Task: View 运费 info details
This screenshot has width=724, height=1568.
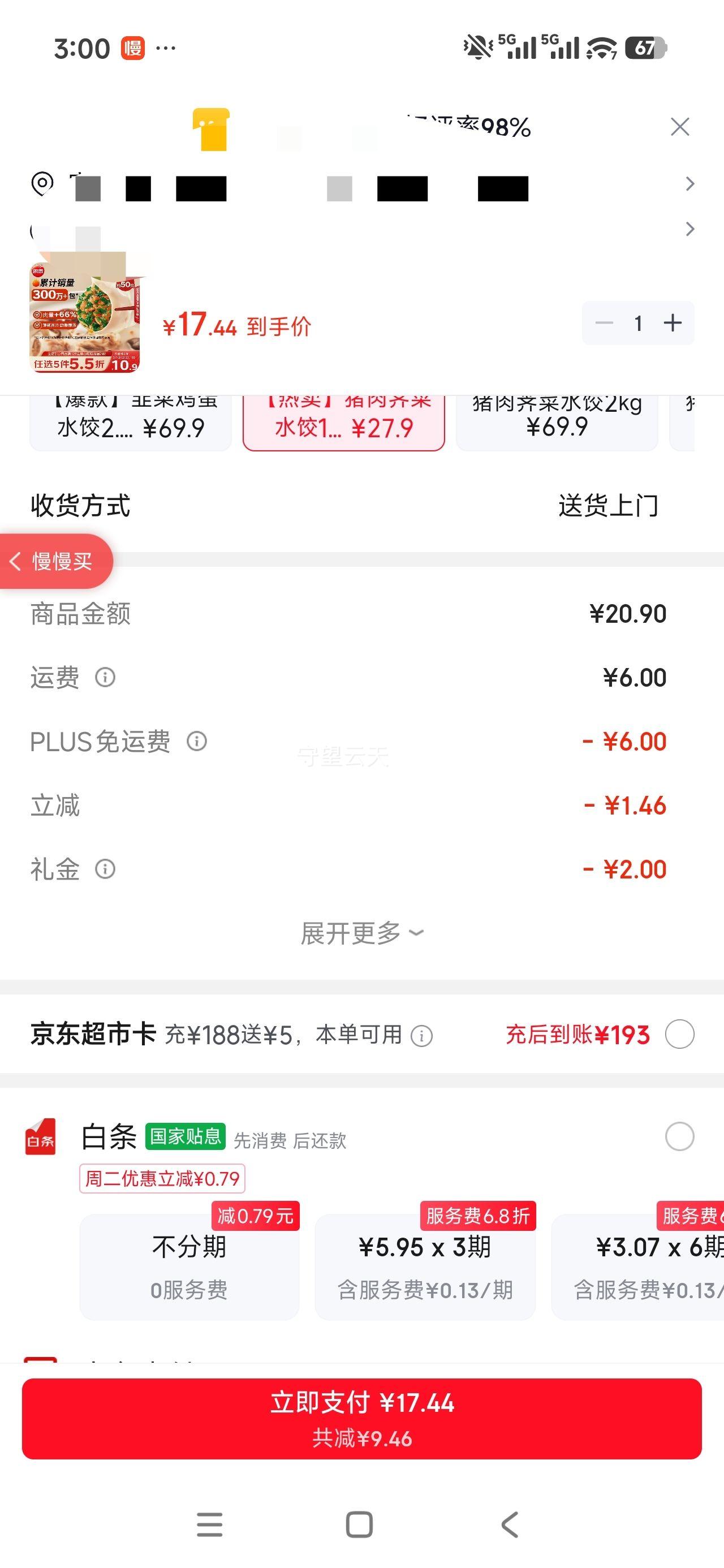Action: pyautogui.click(x=105, y=677)
